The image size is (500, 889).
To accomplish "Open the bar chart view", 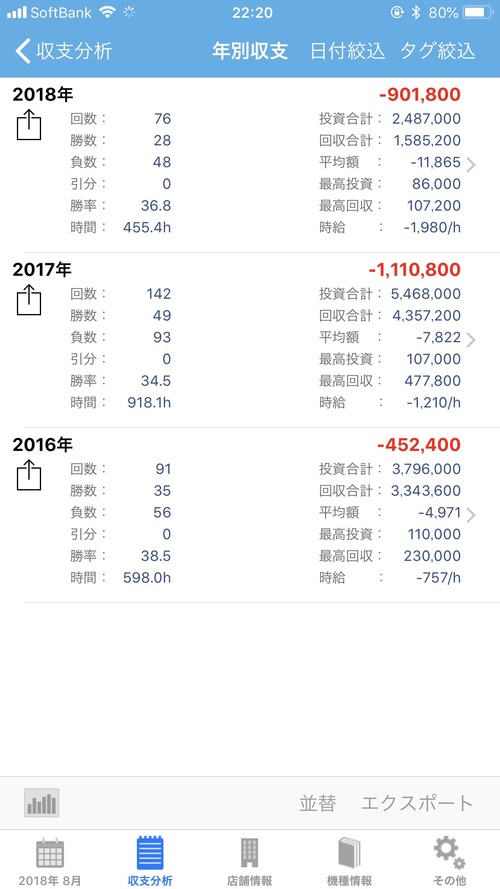I will pyautogui.click(x=41, y=803).
